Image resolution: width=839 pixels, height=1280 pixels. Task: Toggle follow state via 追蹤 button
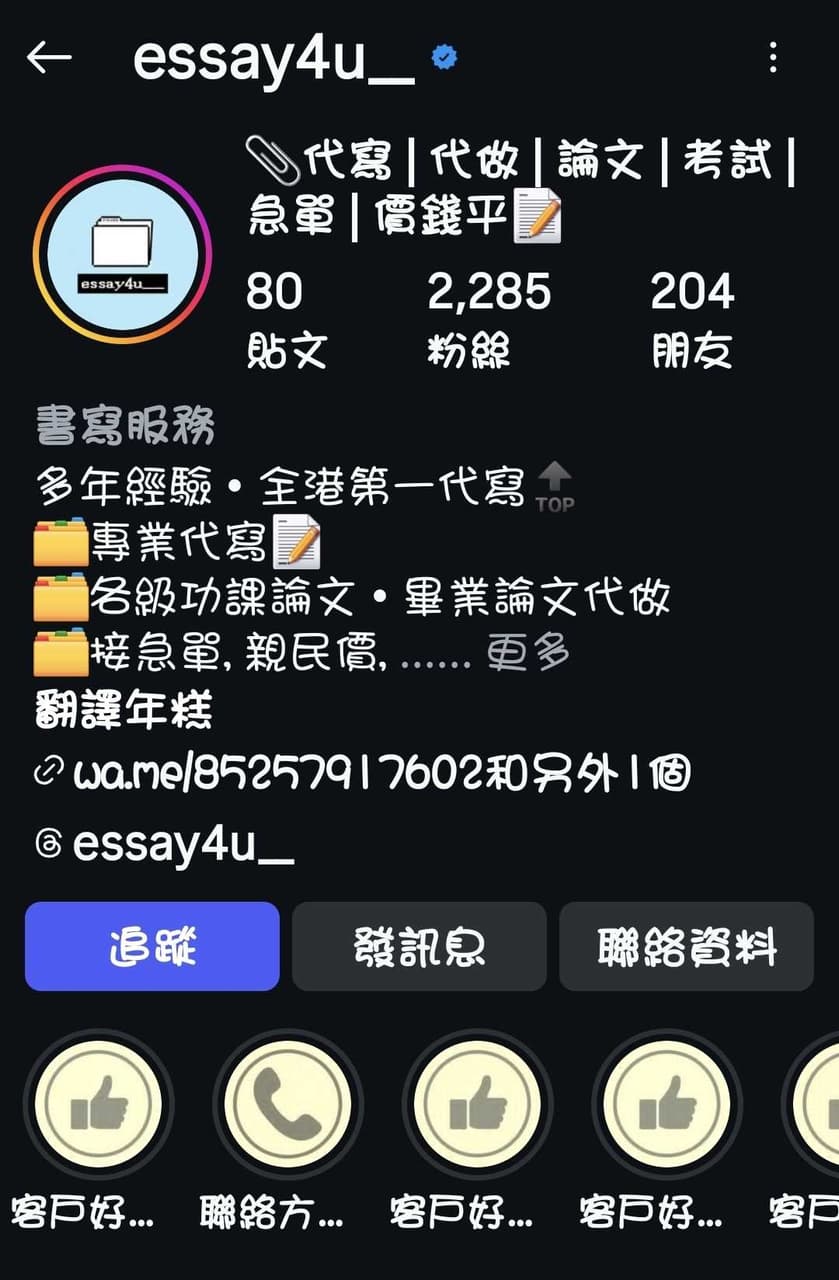click(x=151, y=946)
